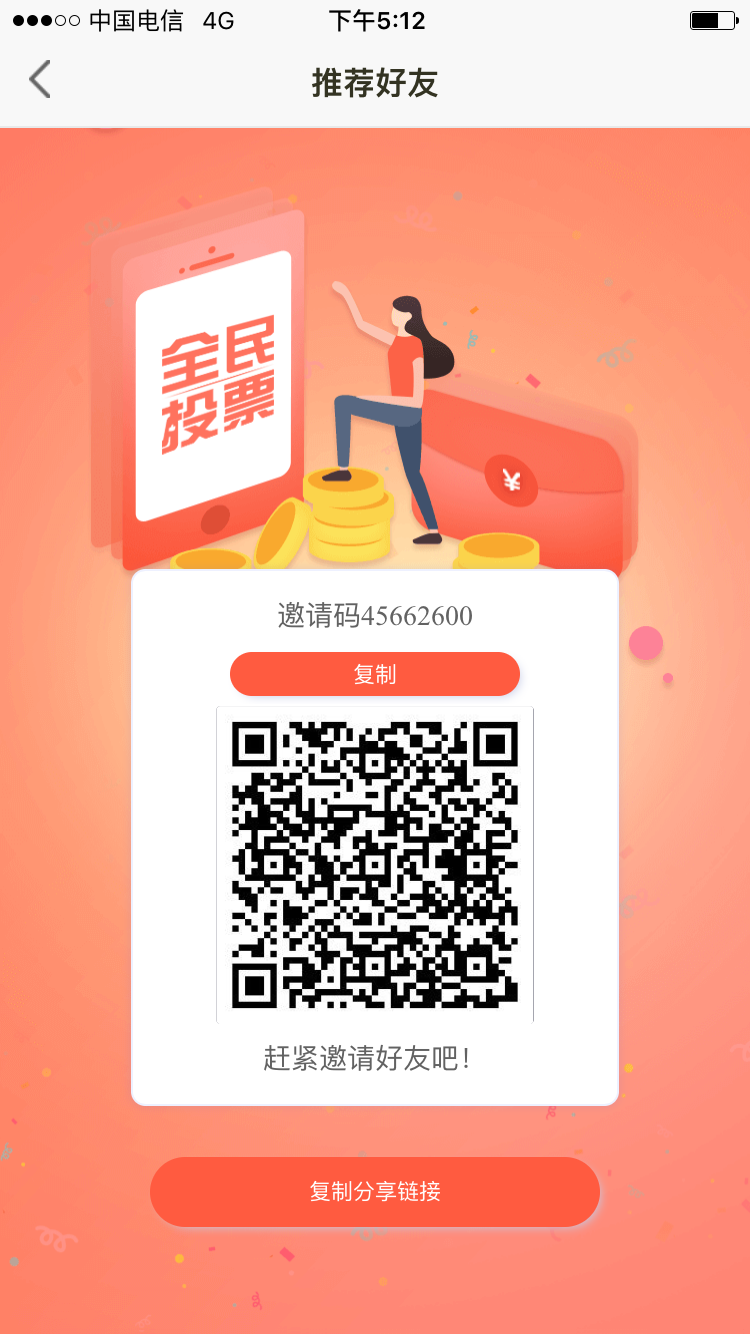Tap the 复制分享链接 button
Viewport: 750px width, 1334px height.
375,1192
